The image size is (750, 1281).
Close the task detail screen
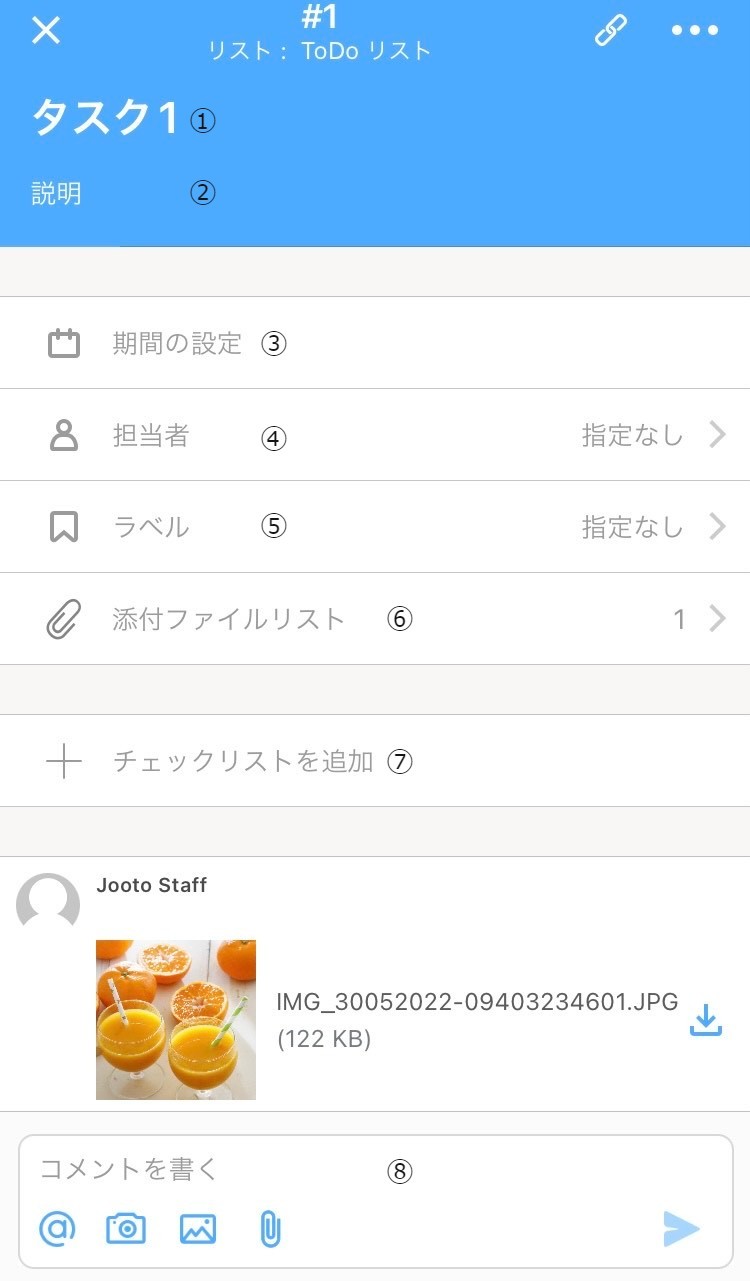(46, 30)
